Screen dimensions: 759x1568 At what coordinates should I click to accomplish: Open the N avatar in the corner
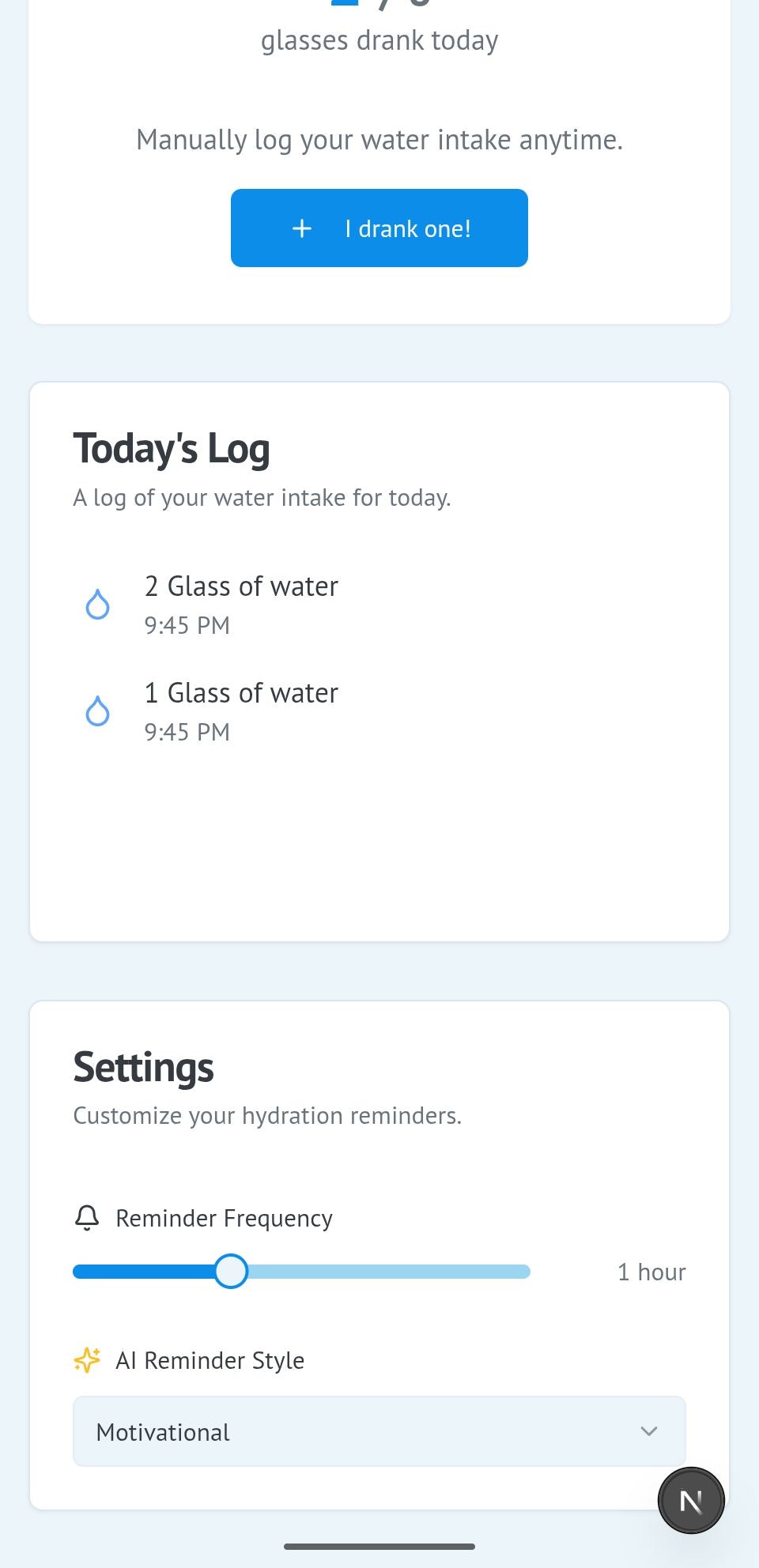pos(690,1500)
